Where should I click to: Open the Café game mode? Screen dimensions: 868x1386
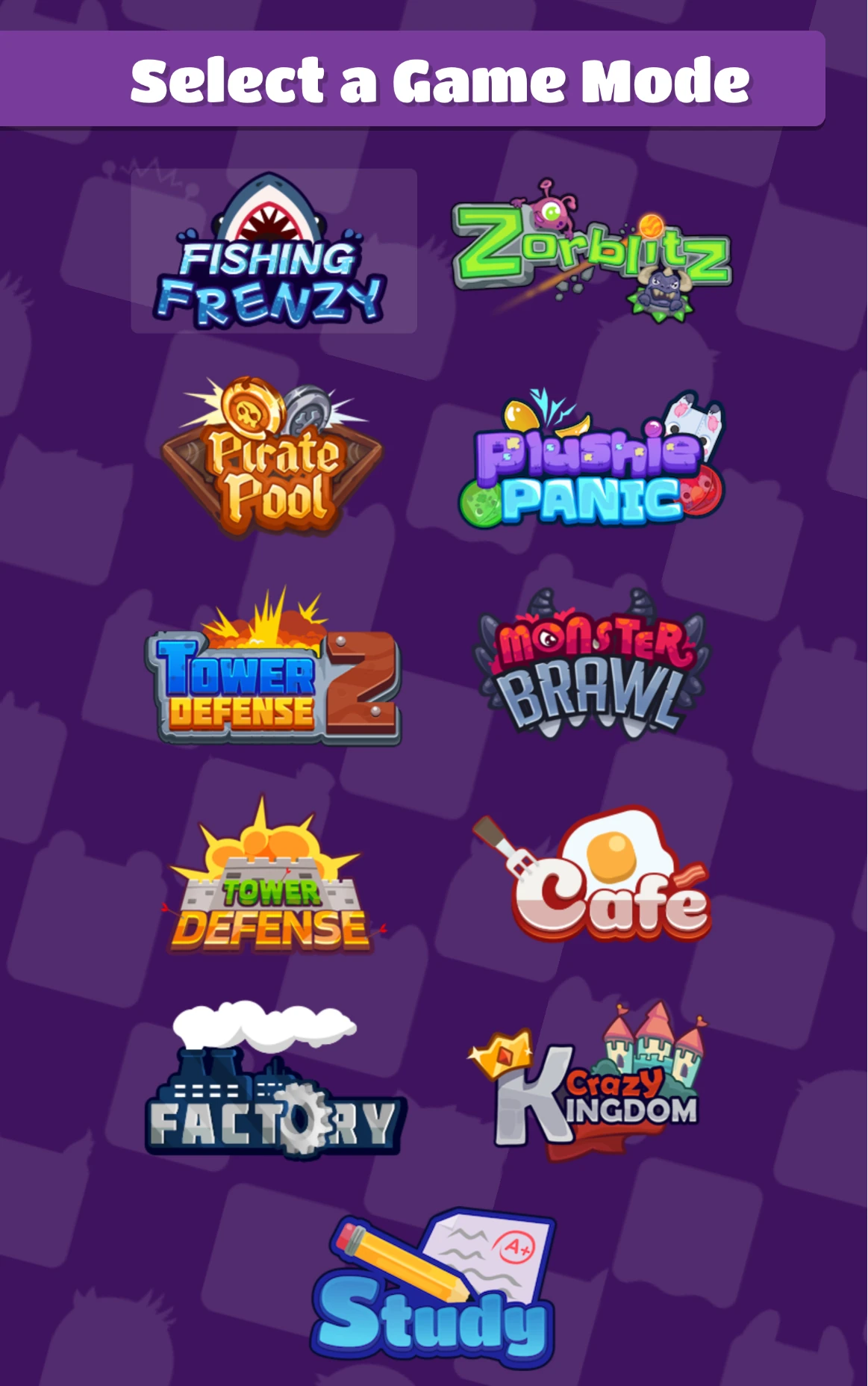pos(591,877)
